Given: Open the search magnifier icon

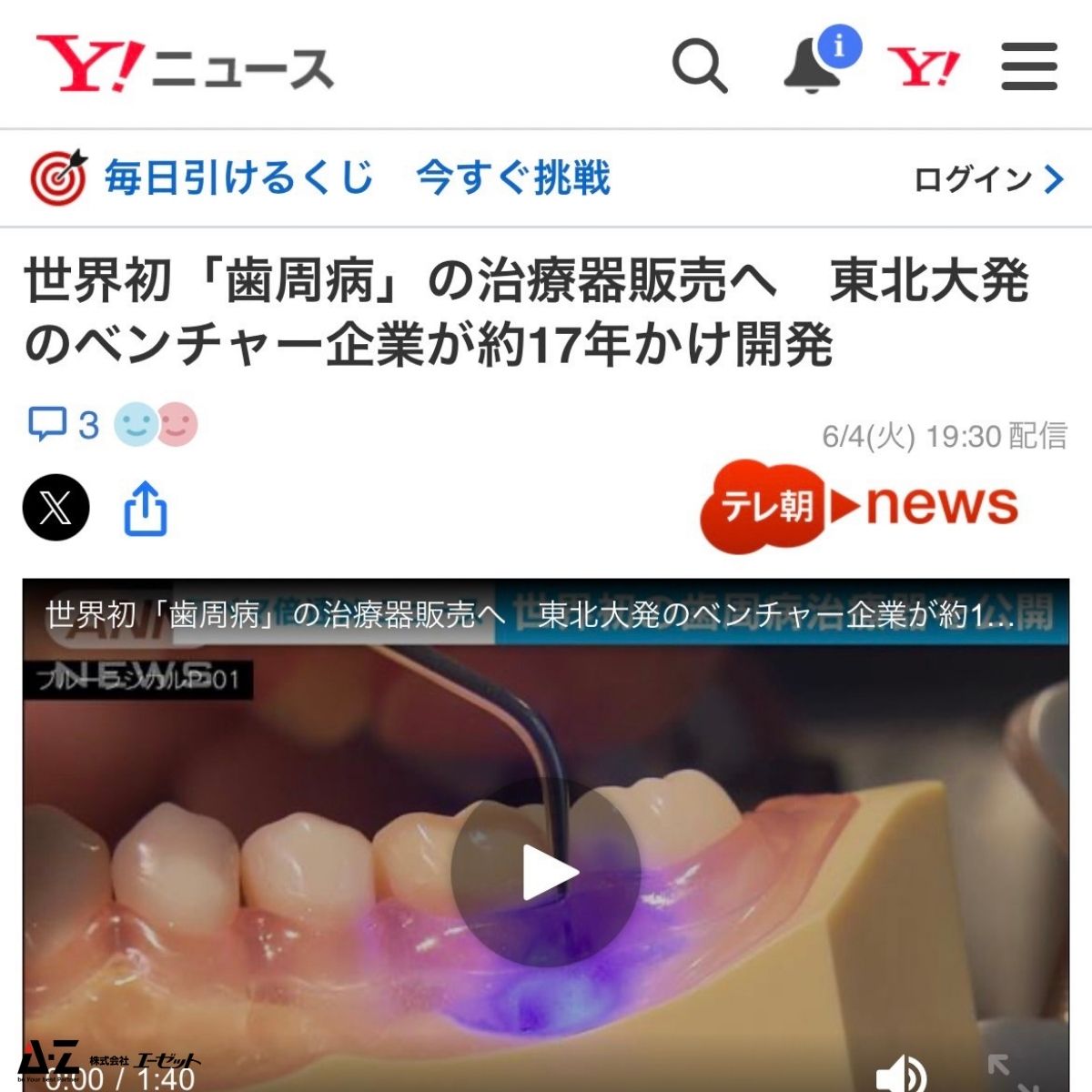Looking at the screenshot, I should 699,66.
